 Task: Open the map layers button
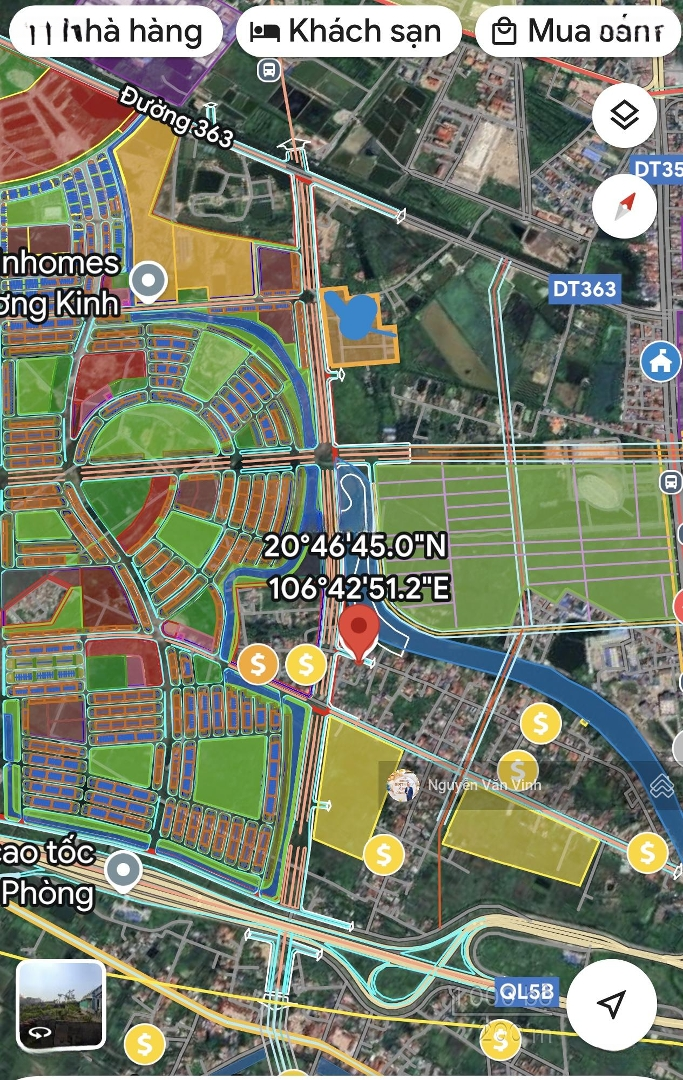[624, 118]
